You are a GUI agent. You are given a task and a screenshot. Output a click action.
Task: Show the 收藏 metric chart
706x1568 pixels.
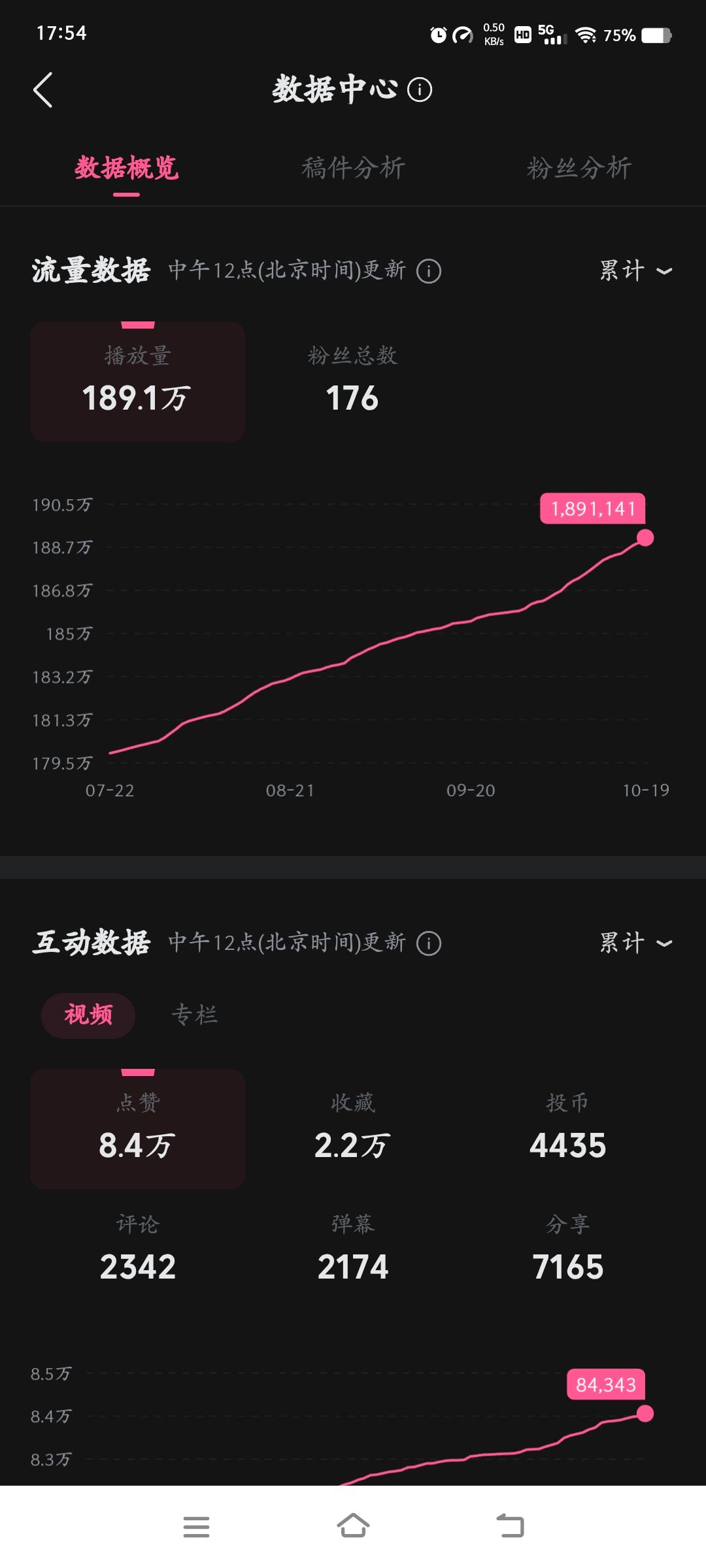point(352,1129)
